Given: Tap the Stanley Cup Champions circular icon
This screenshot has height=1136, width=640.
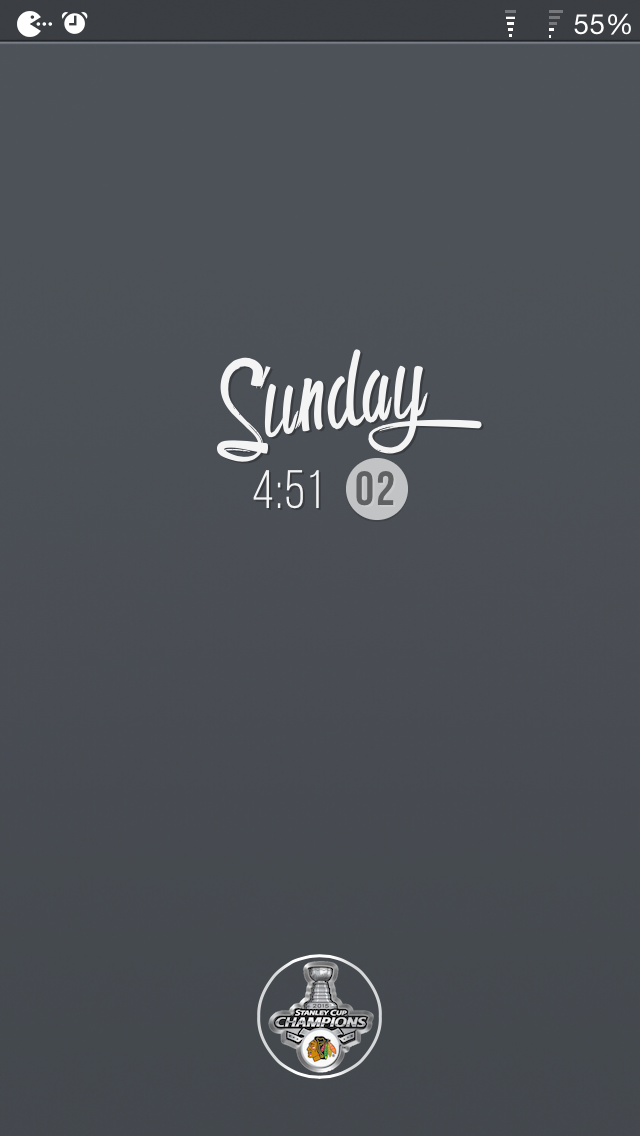Looking at the screenshot, I should [x=319, y=1016].
